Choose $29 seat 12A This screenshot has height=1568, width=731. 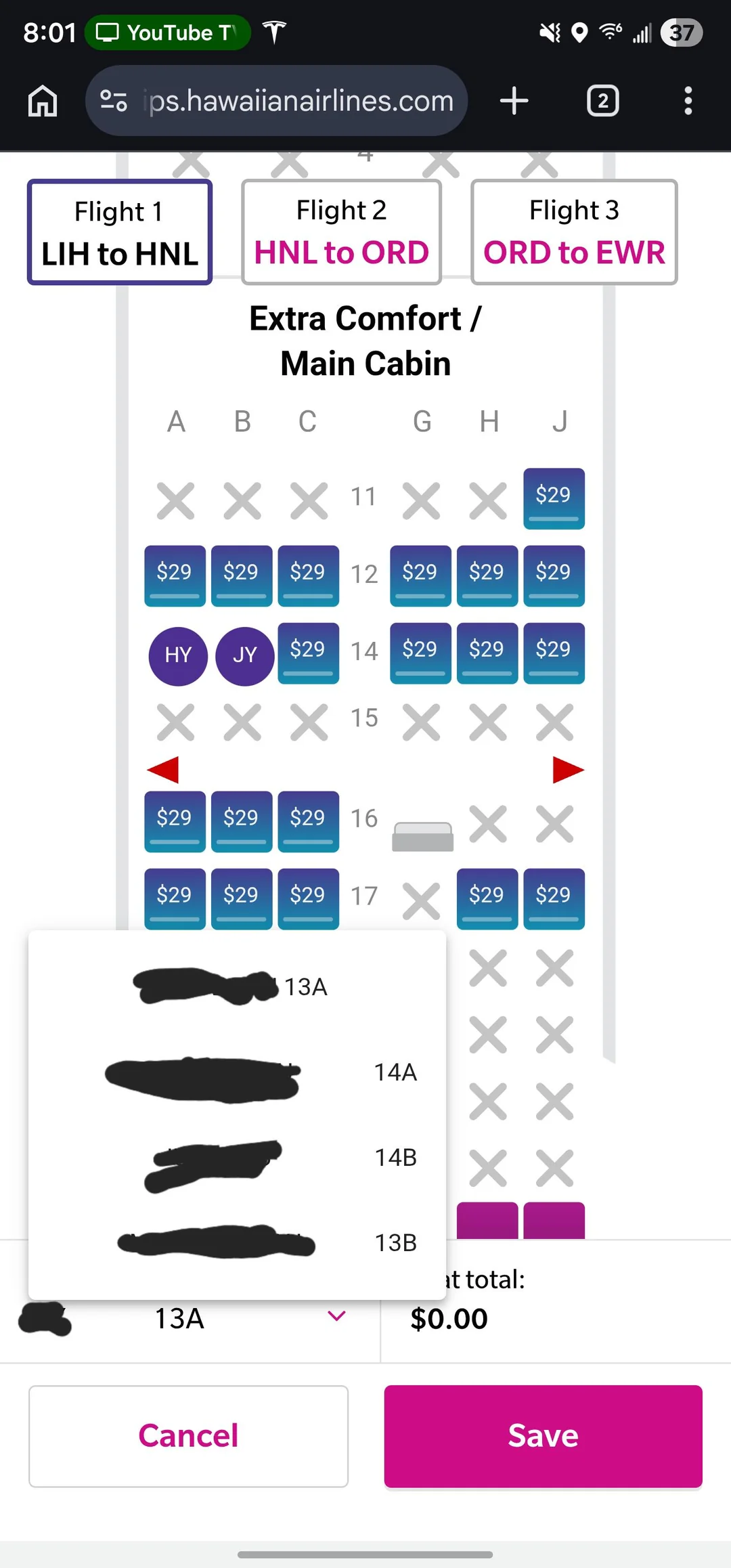pyautogui.click(x=175, y=575)
